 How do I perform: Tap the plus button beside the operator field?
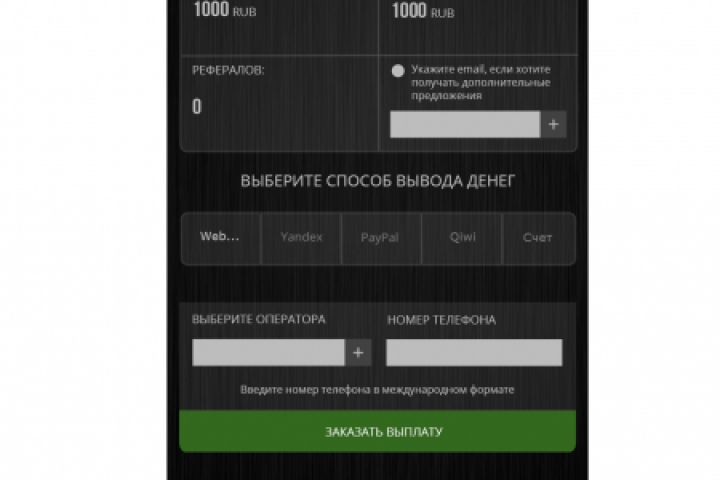coord(359,352)
